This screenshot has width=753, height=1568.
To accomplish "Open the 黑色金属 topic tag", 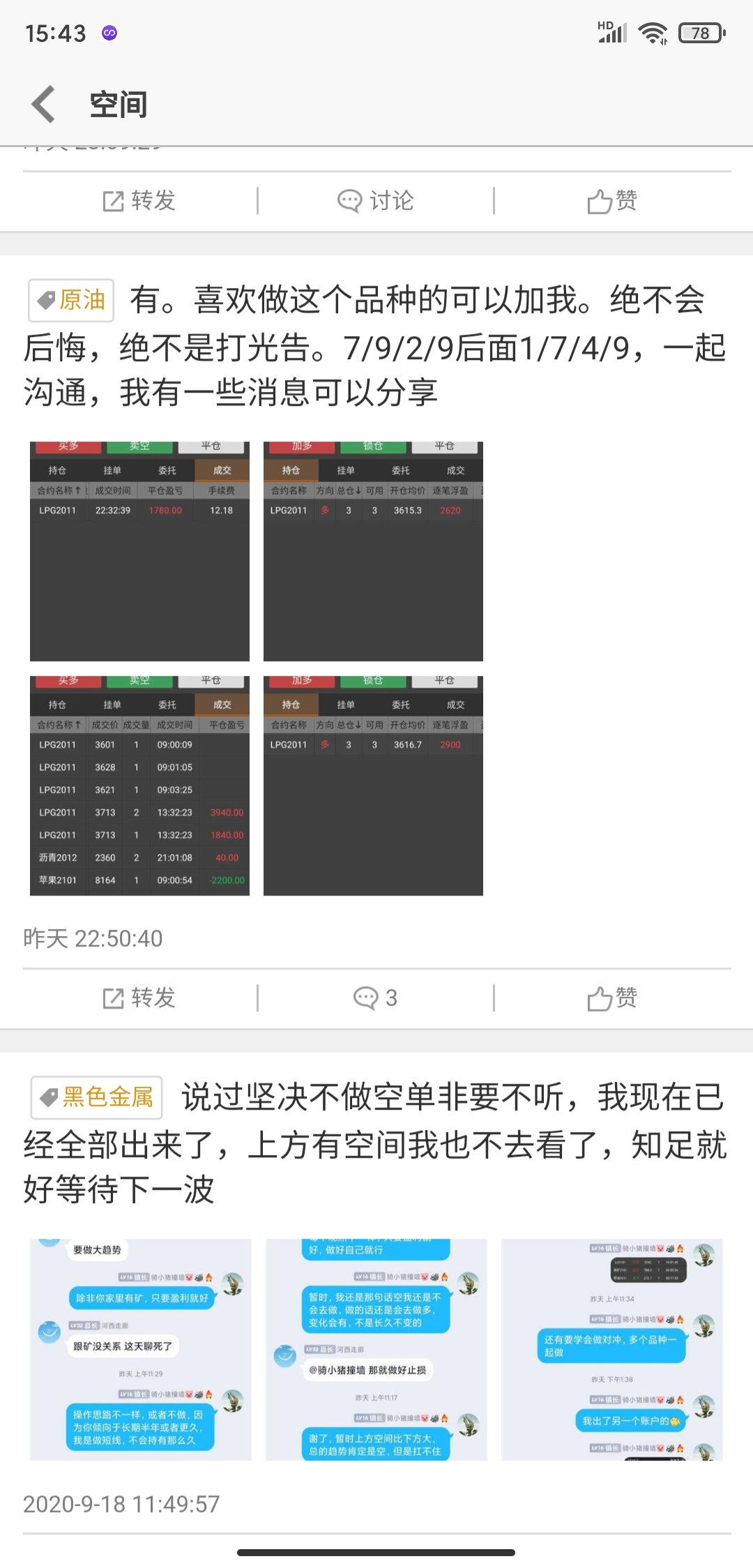I will [97, 1097].
